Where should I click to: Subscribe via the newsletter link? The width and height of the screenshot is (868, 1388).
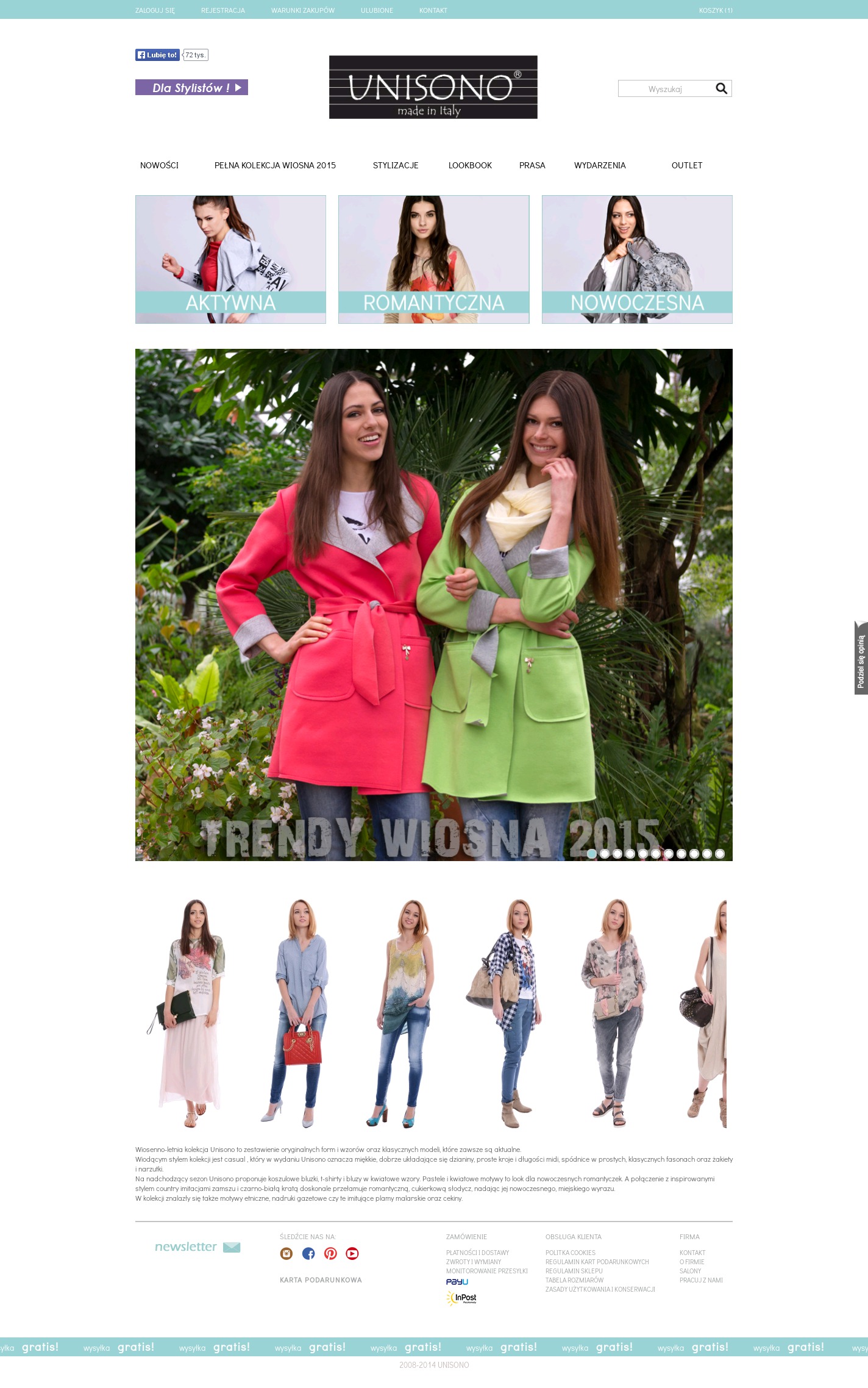[x=197, y=1247]
